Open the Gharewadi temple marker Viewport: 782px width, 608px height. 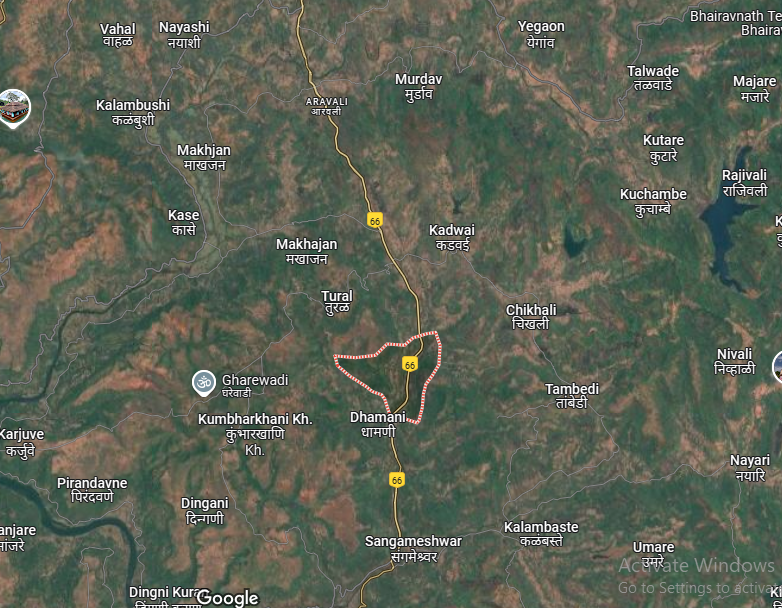click(x=203, y=381)
